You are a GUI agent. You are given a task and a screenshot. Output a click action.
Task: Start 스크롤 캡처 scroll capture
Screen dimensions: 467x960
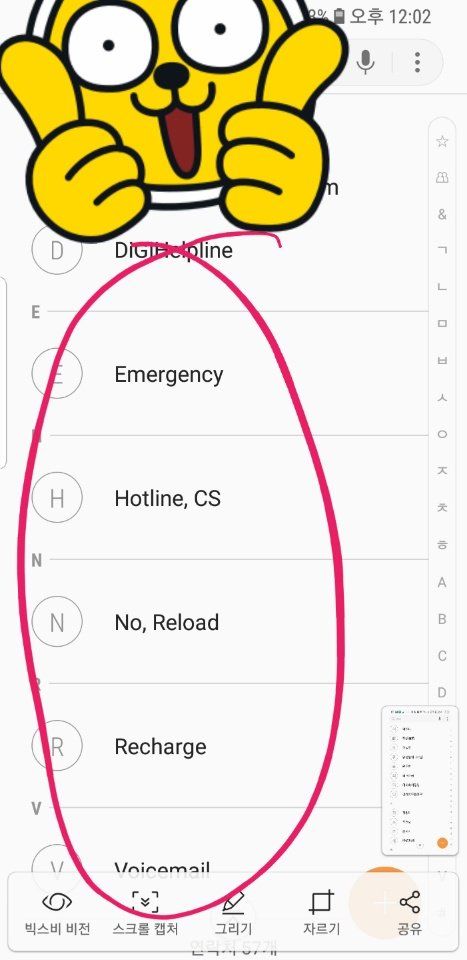coord(145,913)
